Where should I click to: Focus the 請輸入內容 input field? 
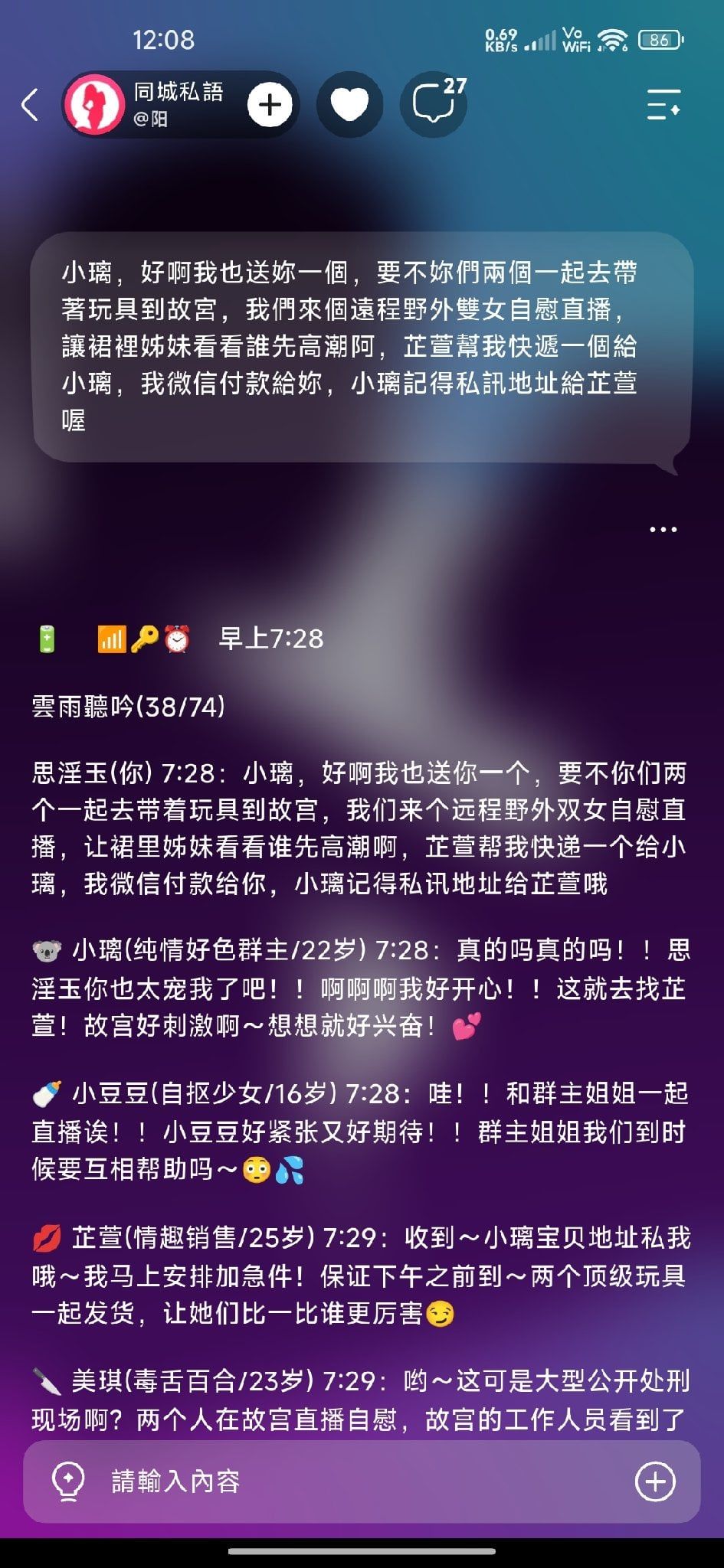(362, 1481)
